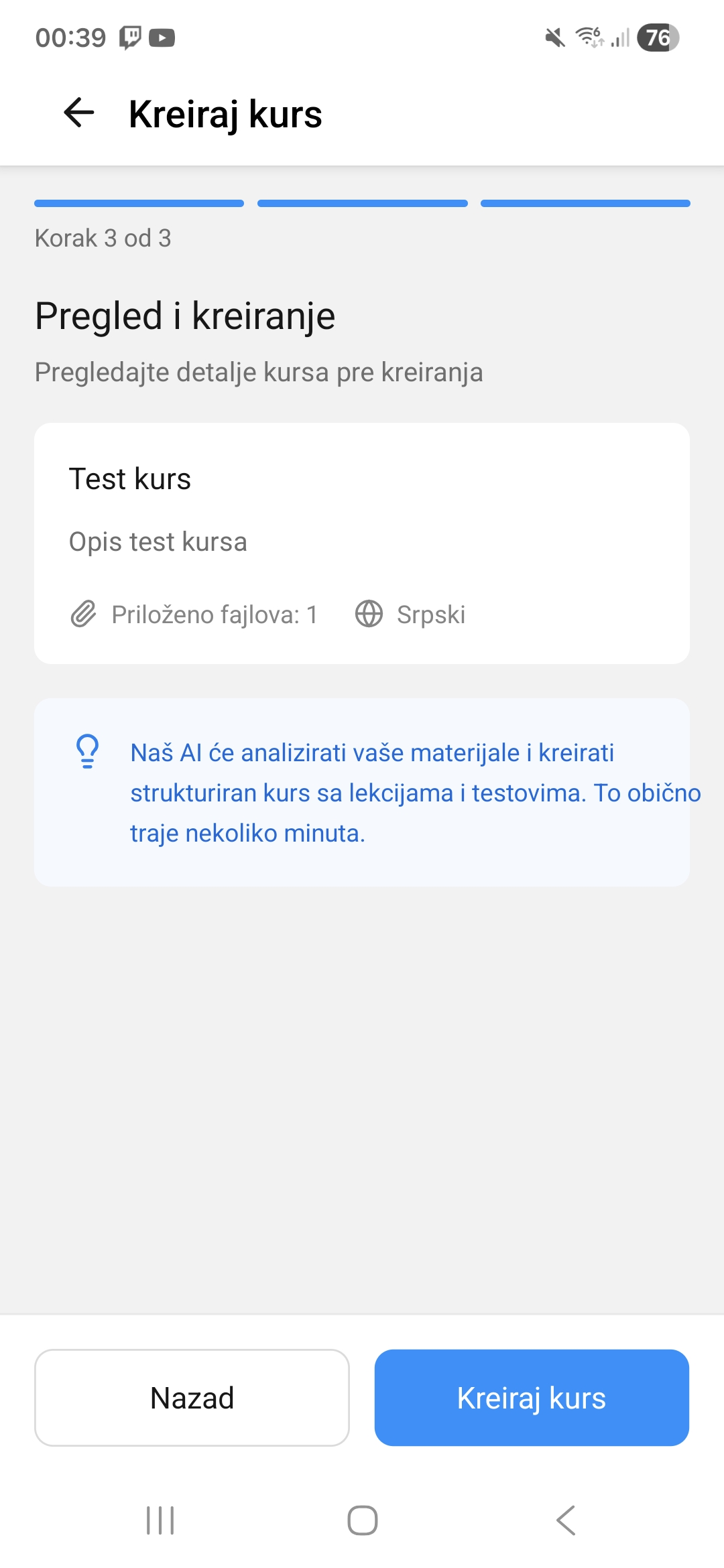This screenshot has height=1568, width=724.
Task: Tap the system back navigation button
Action: tap(566, 1520)
